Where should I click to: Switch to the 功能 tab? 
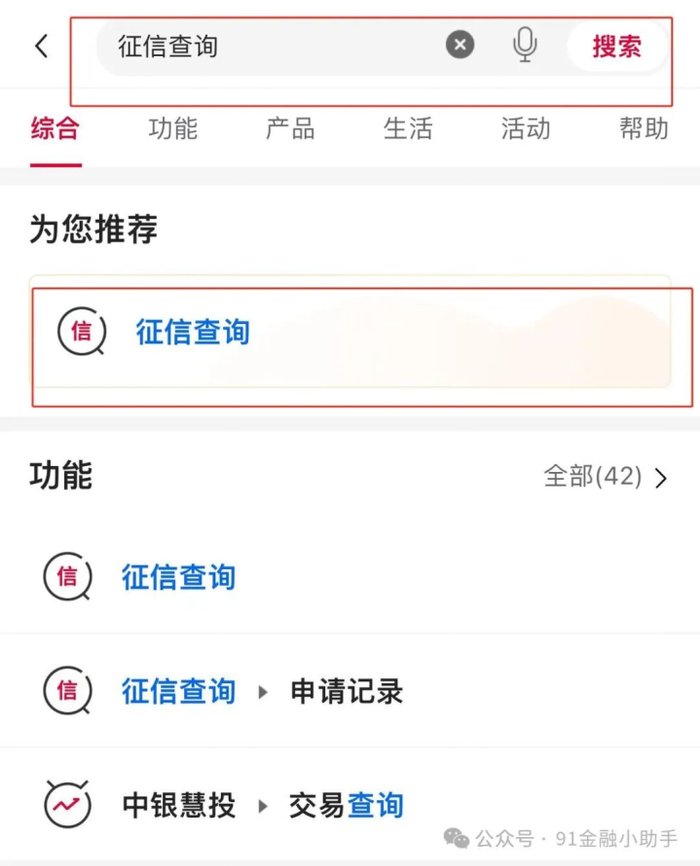point(173,129)
